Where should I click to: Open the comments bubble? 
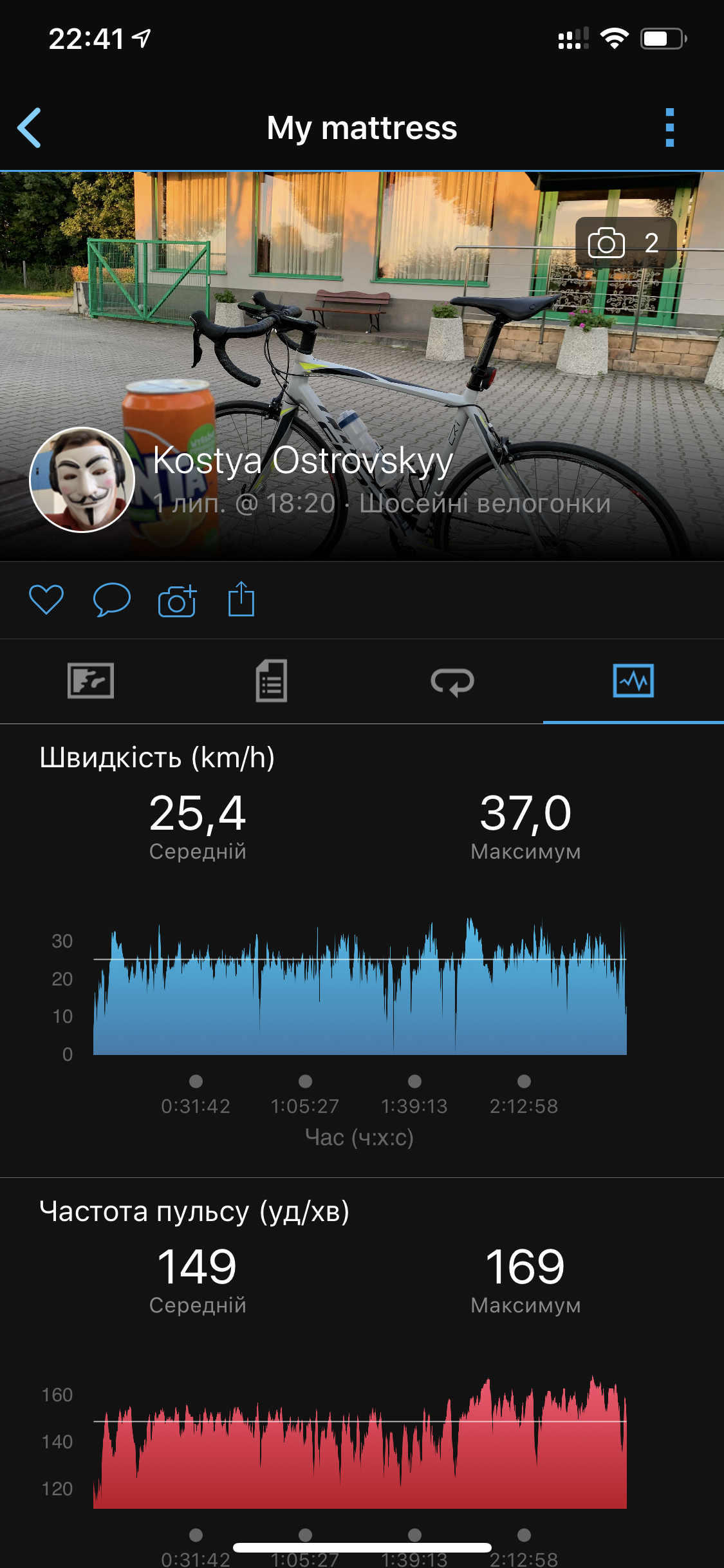(x=111, y=599)
